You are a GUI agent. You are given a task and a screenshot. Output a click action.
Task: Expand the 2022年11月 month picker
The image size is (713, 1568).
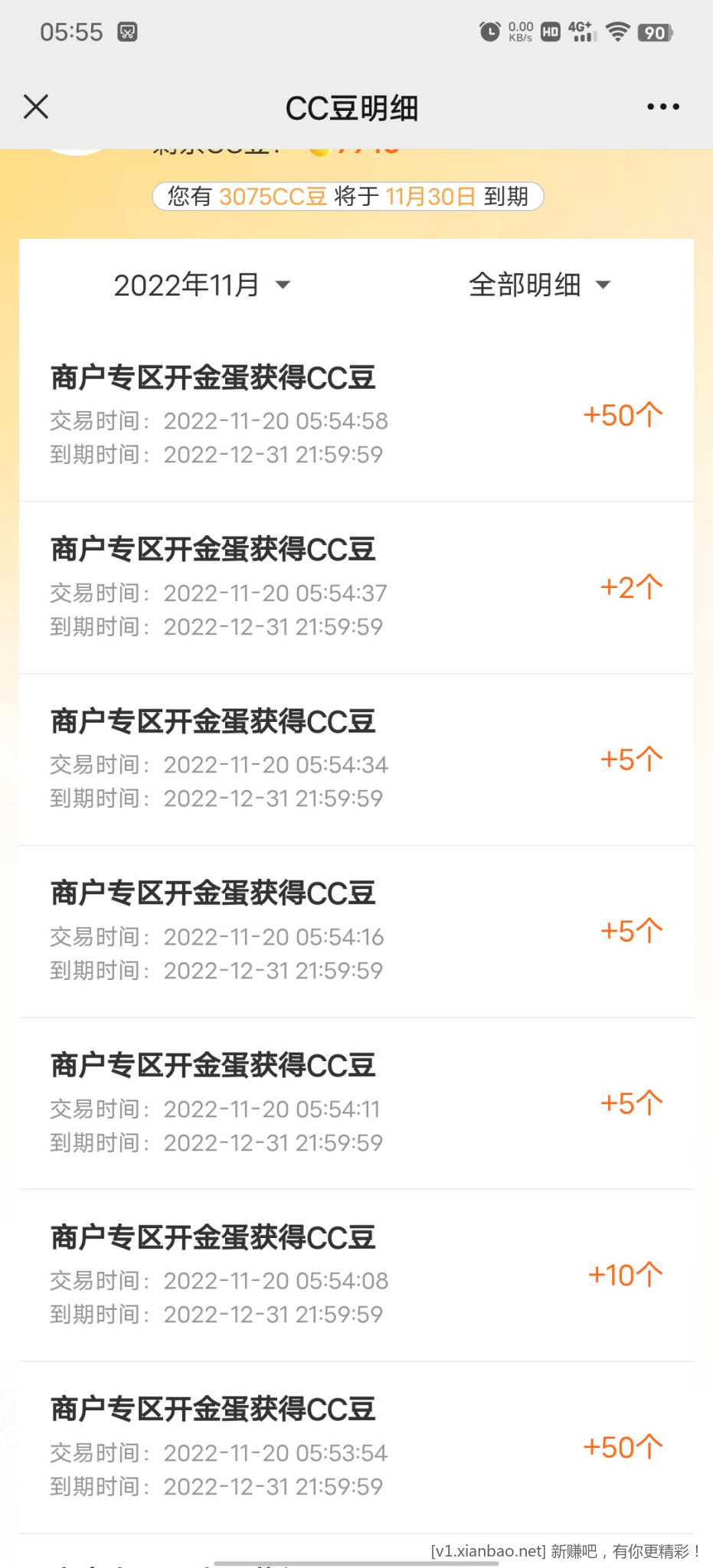click(x=202, y=285)
